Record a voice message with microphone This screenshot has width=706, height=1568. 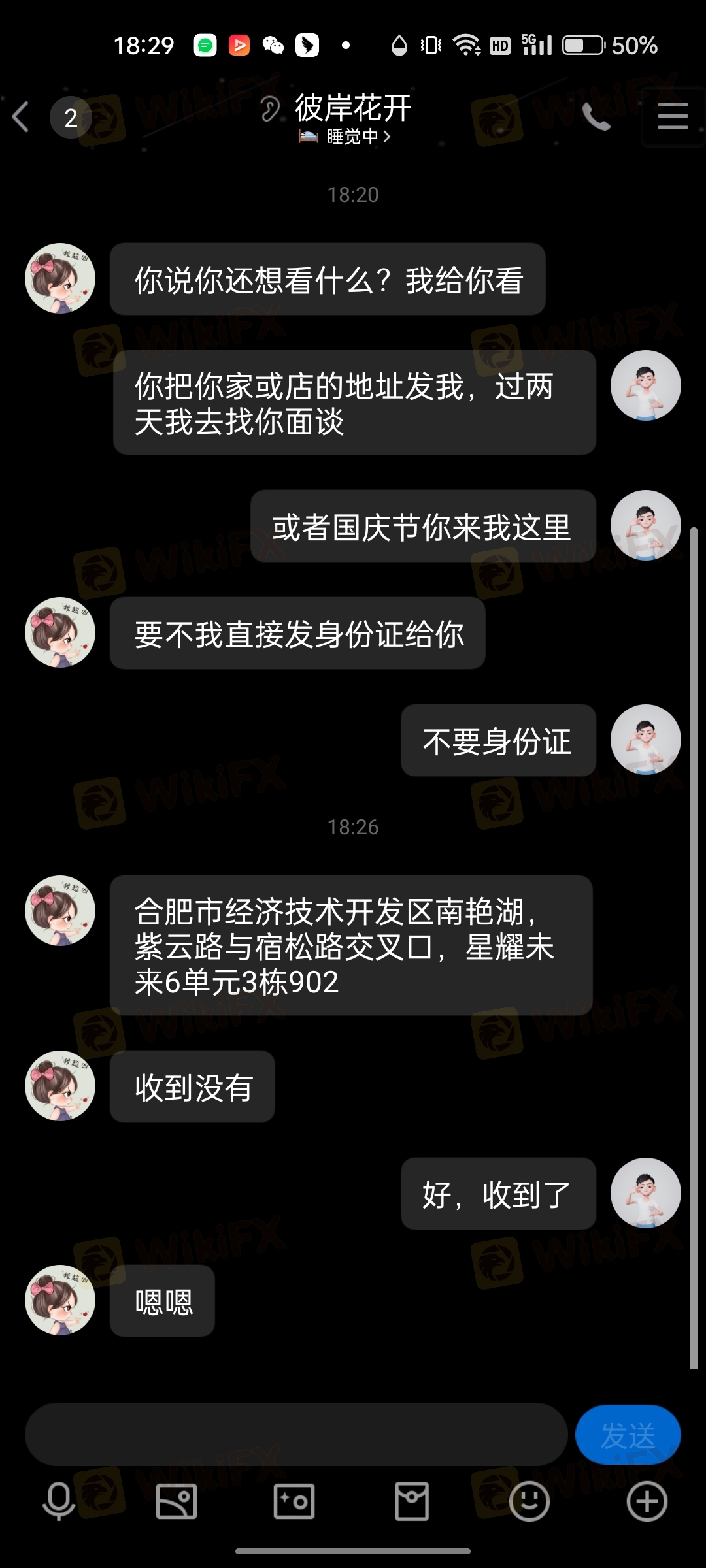[x=59, y=1501]
